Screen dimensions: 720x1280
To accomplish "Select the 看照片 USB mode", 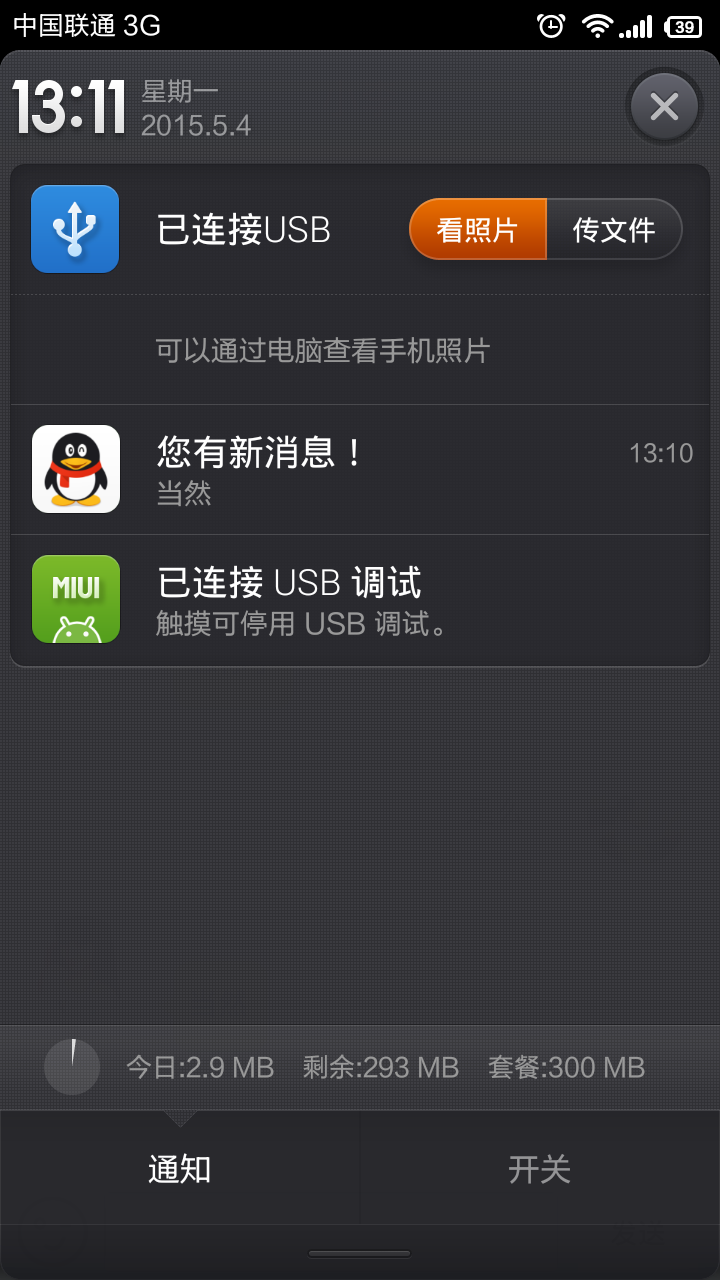I will (478, 229).
